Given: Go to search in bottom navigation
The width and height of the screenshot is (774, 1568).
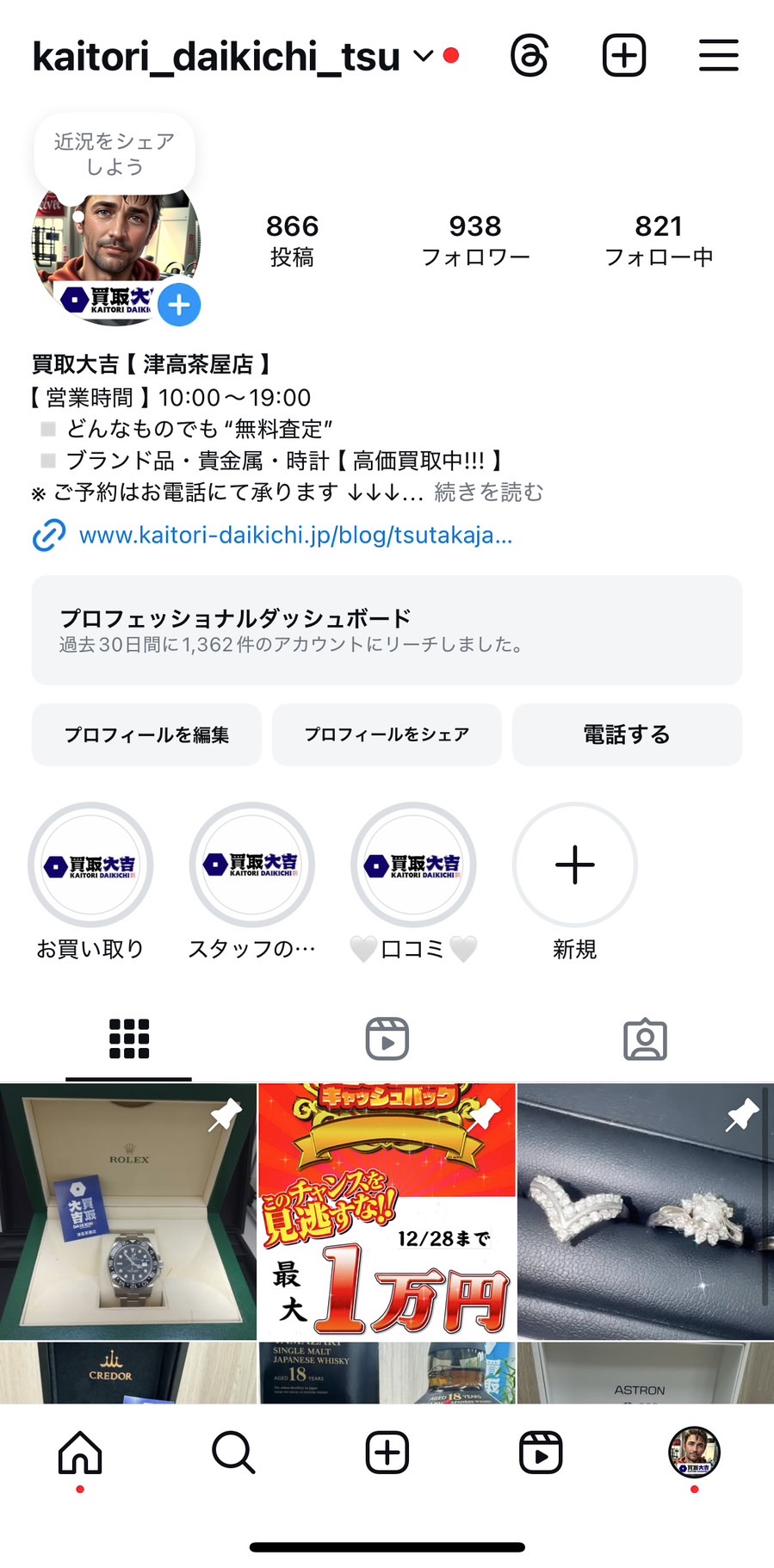Looking at the screenshot, I should point(233,1453).
